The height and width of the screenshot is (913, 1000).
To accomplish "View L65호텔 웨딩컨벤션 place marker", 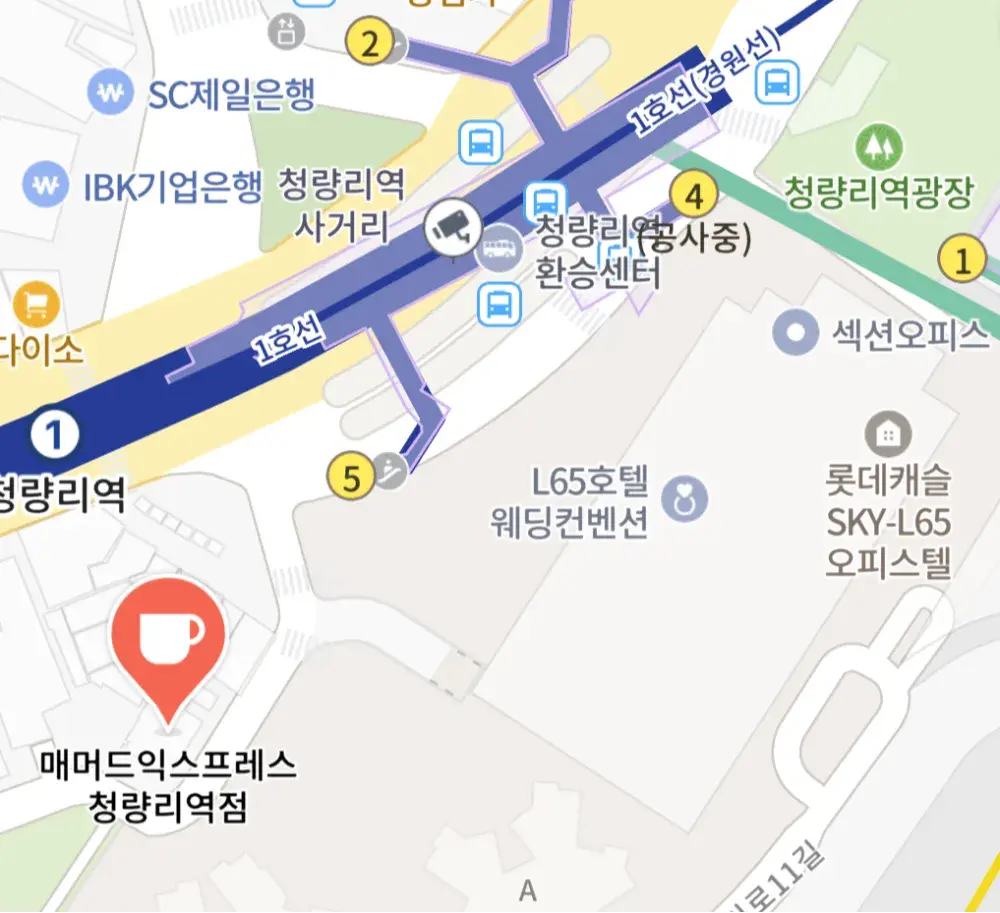I will click(684, 498).
